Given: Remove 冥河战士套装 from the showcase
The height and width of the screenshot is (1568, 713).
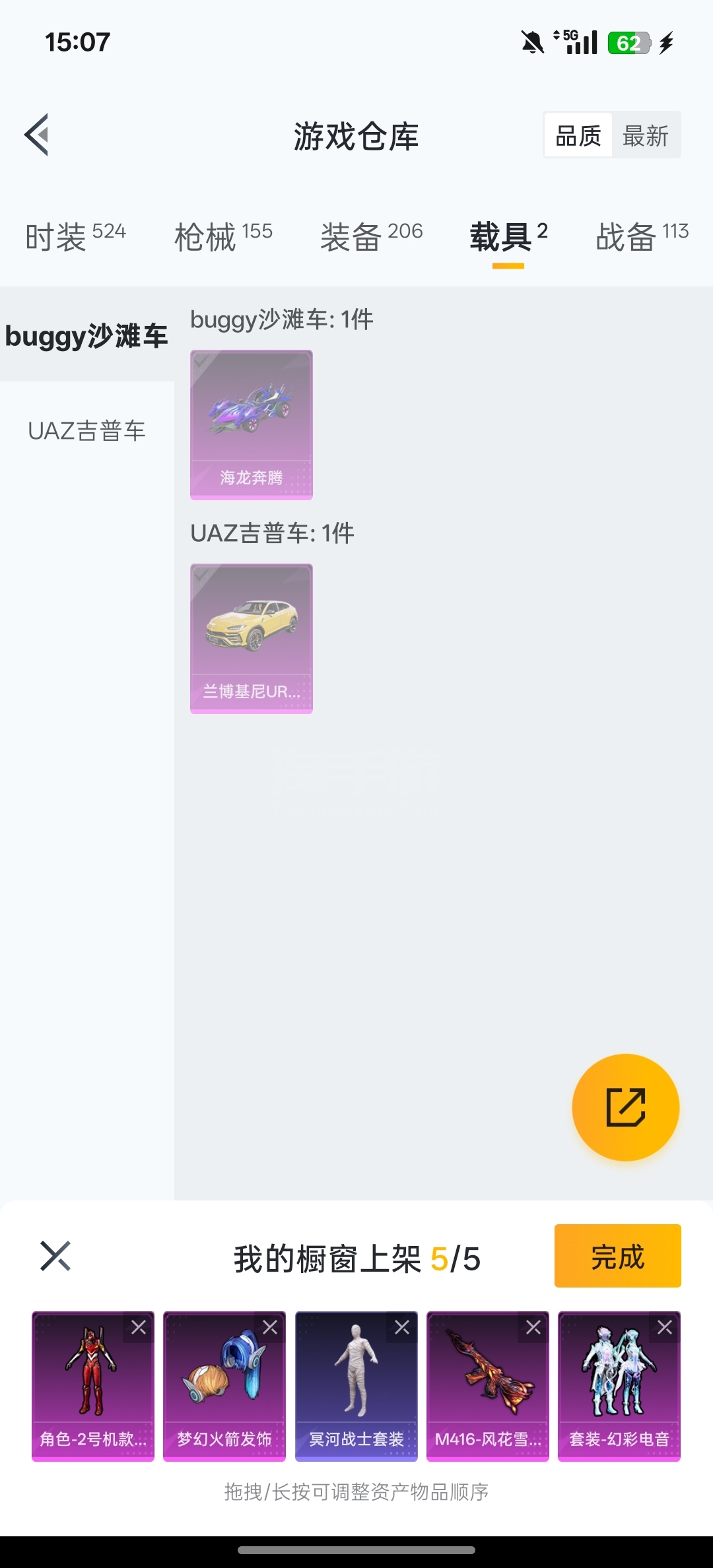Looking at the screenshot, I should click(402, 1327).
